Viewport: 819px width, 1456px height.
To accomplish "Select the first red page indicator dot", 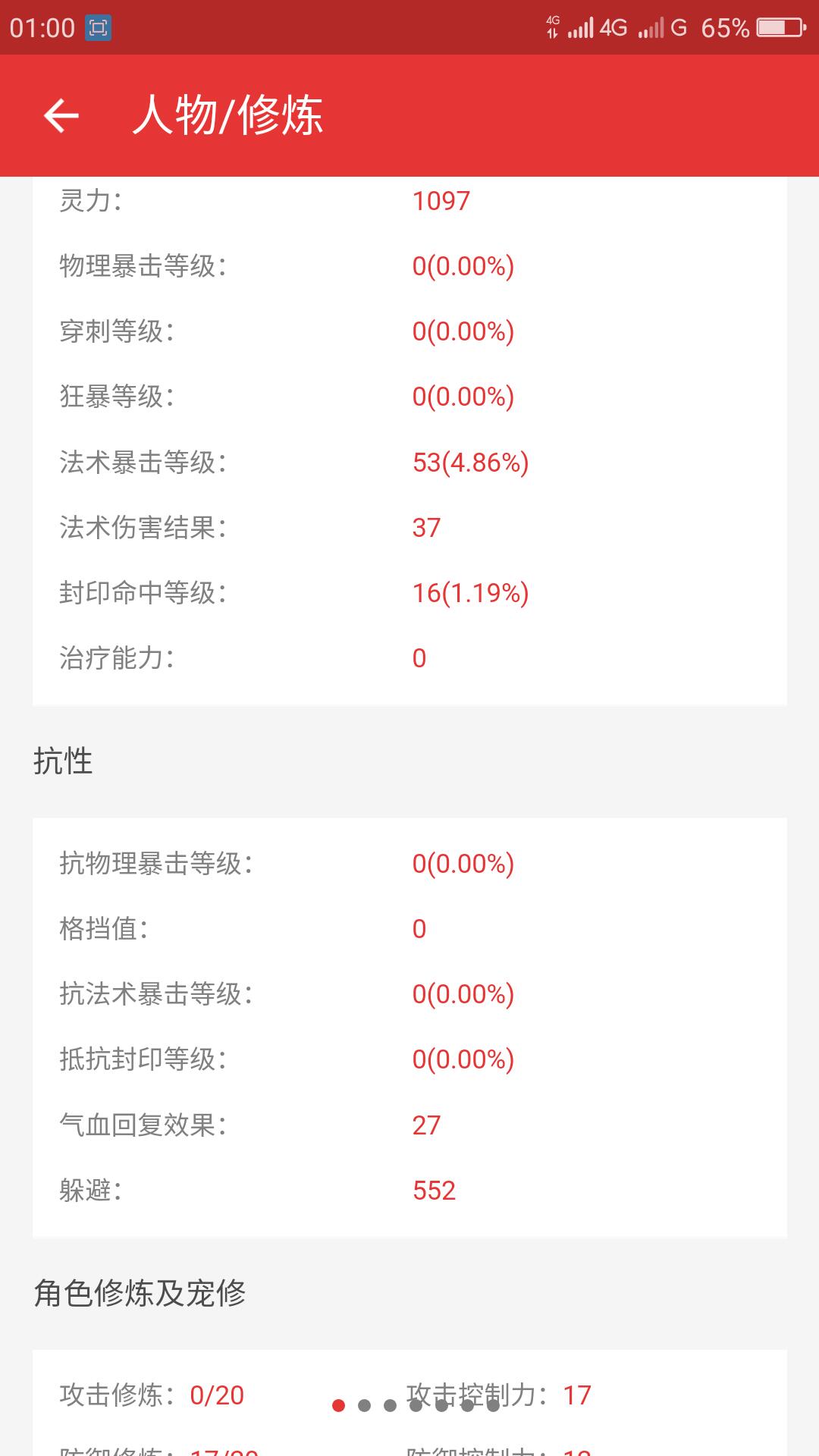I will [x=339, y=1406].
